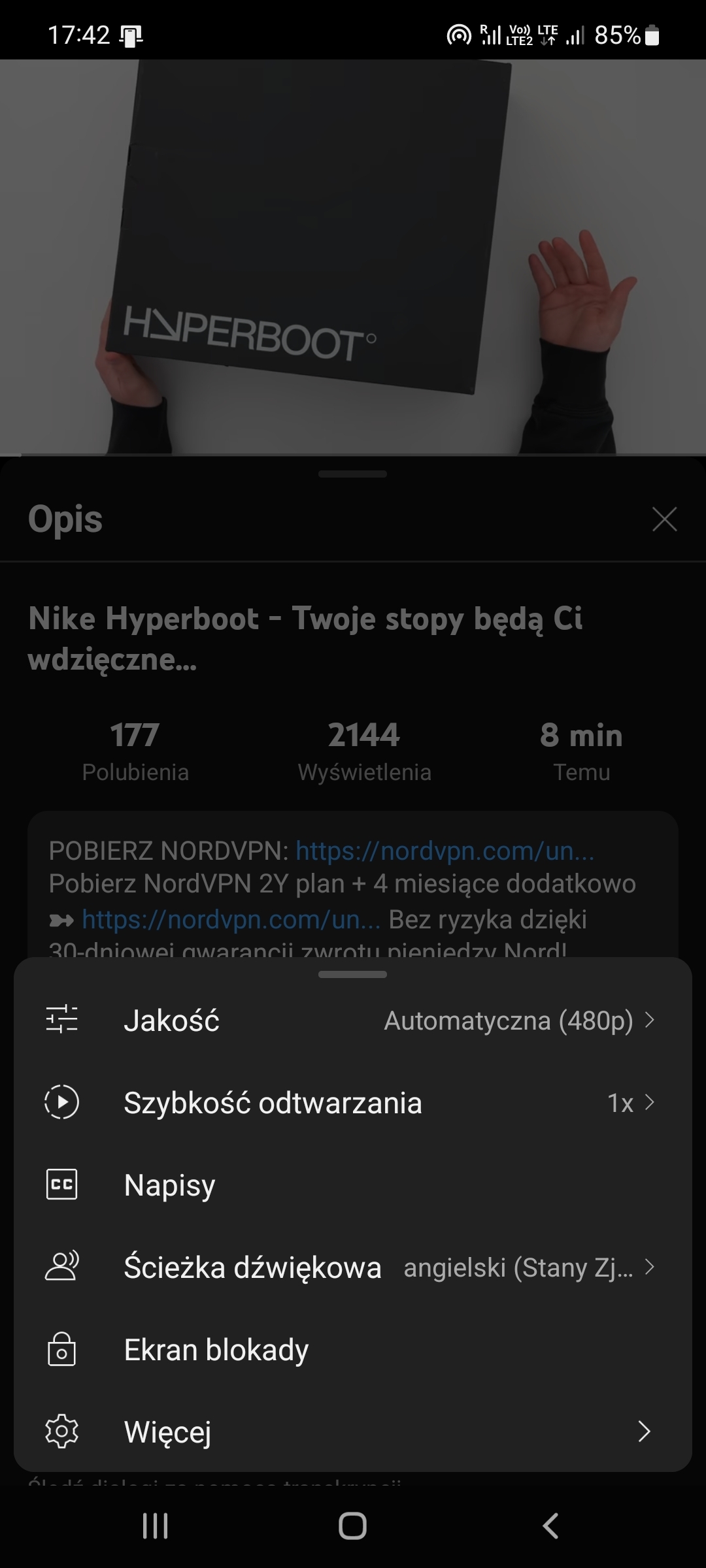Open the Jakość video quality settings

[x=352, y=1021]
